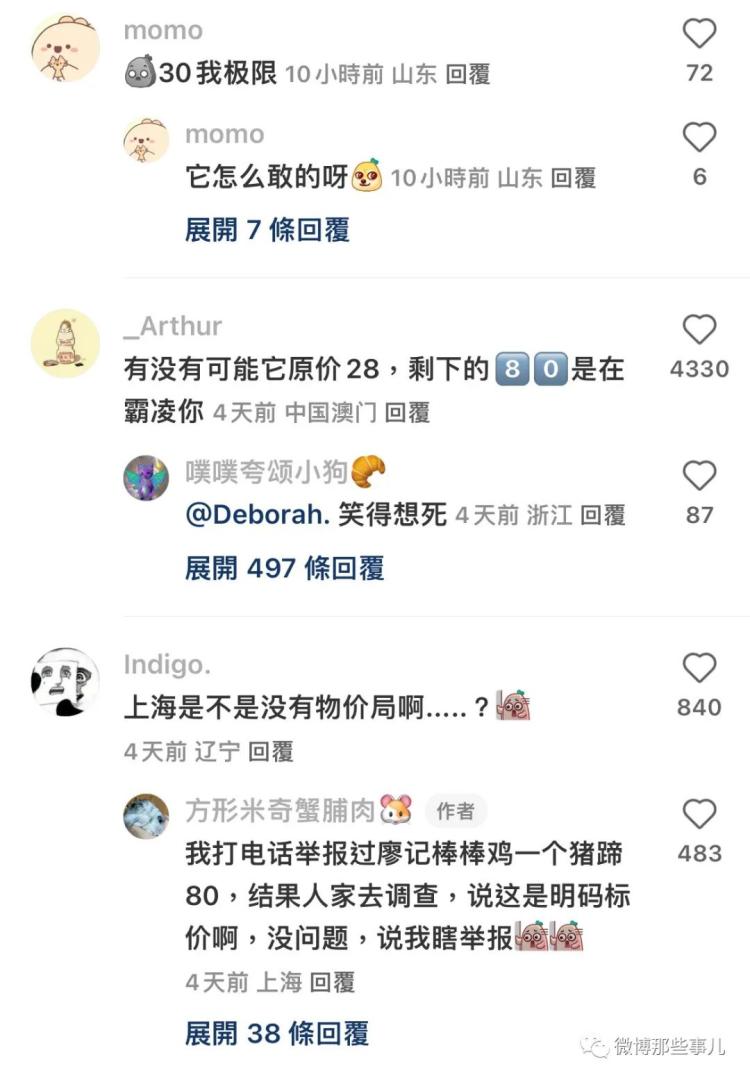
Task: Reply to _Arthur's comment
Action: [407, 412]
